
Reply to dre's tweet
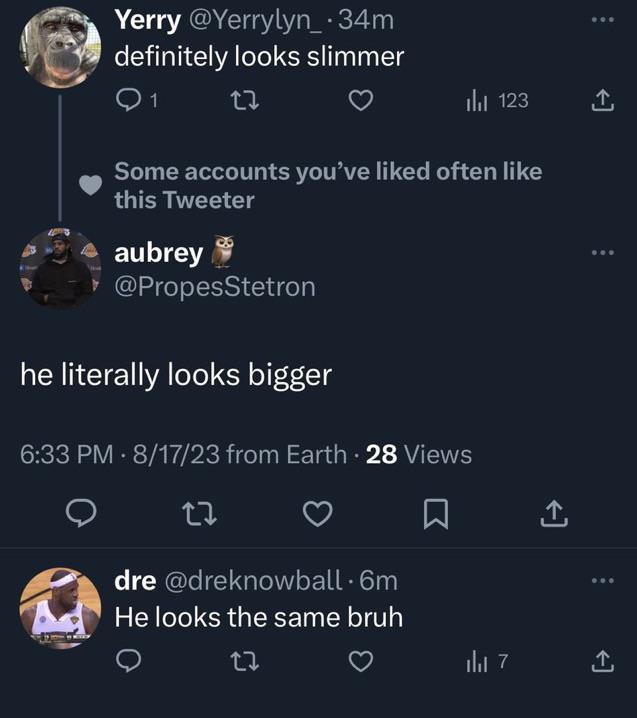tap(129, 661)
